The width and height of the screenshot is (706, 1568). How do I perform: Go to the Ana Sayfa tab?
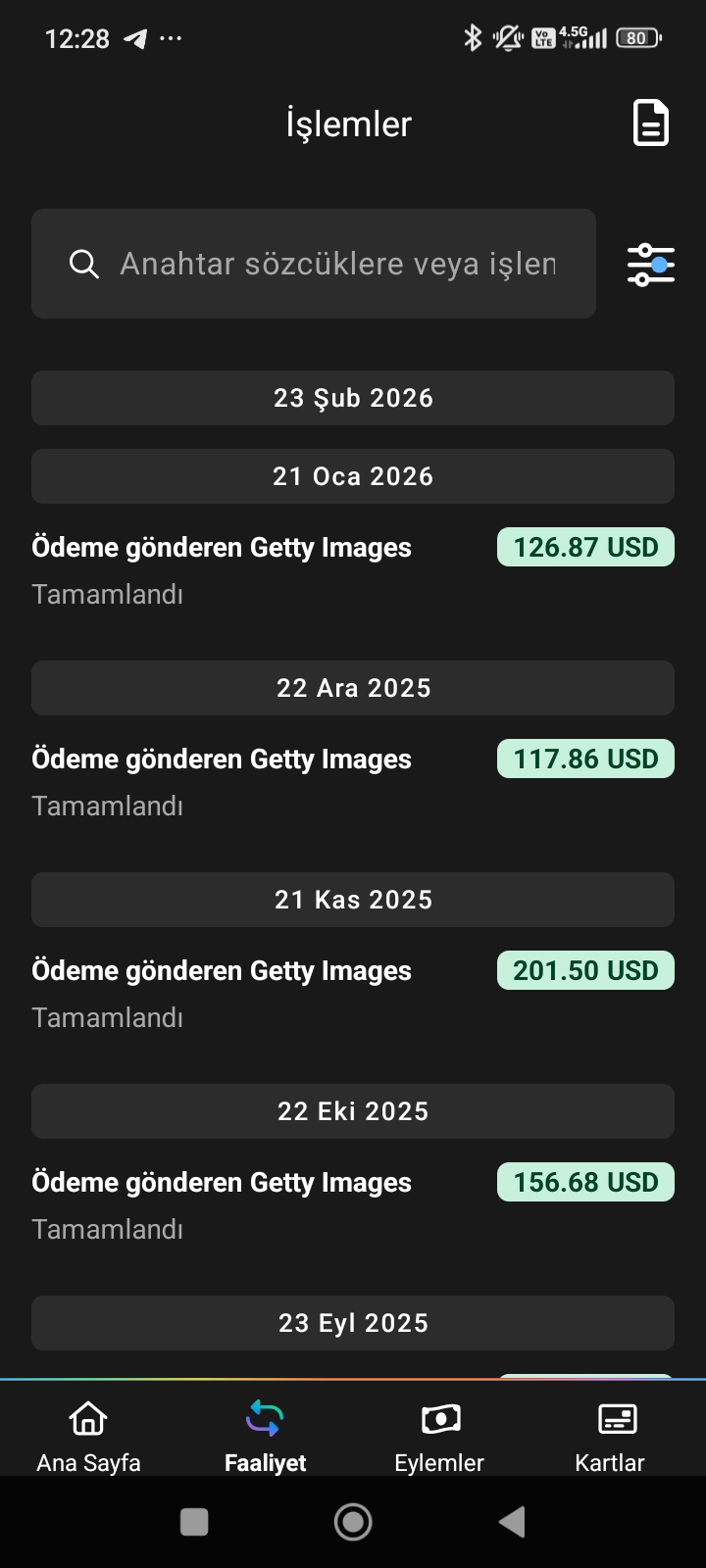(88, 1436)
